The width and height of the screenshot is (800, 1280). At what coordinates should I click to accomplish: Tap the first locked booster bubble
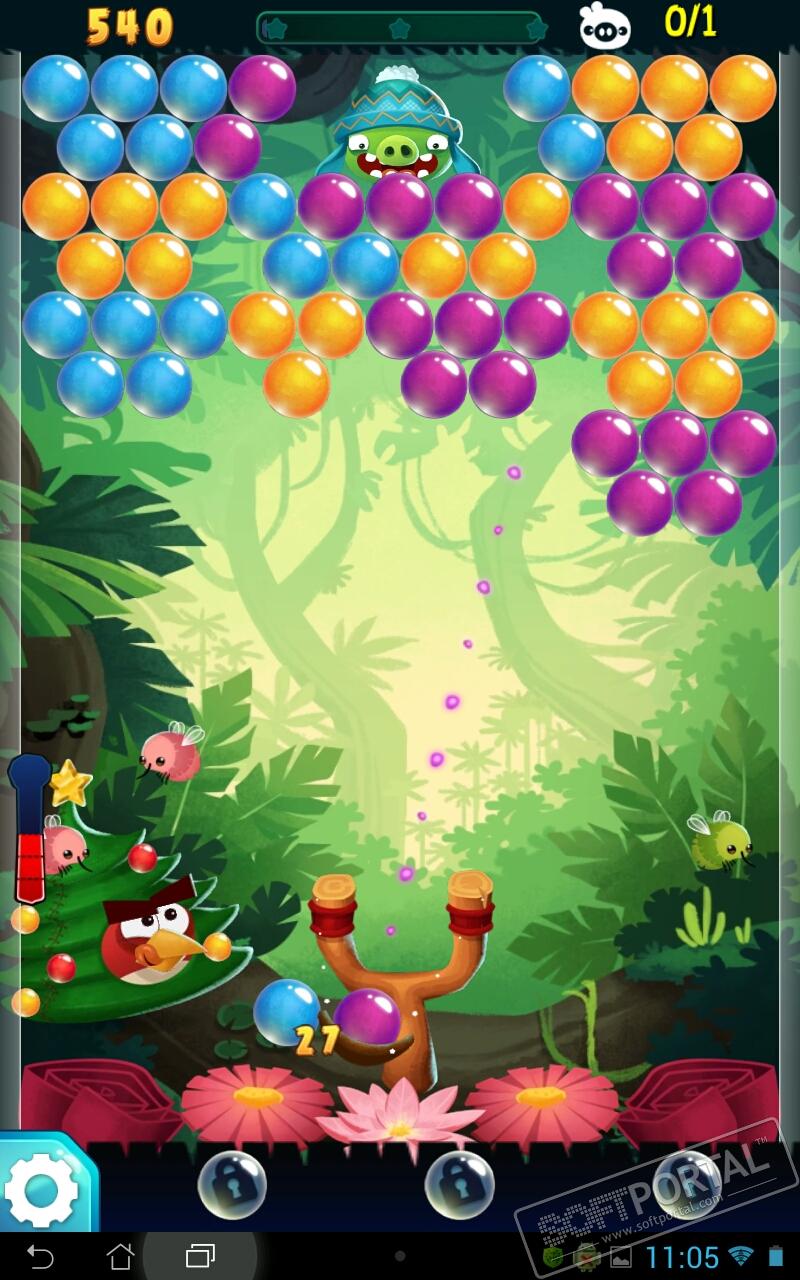[232, 1184]
